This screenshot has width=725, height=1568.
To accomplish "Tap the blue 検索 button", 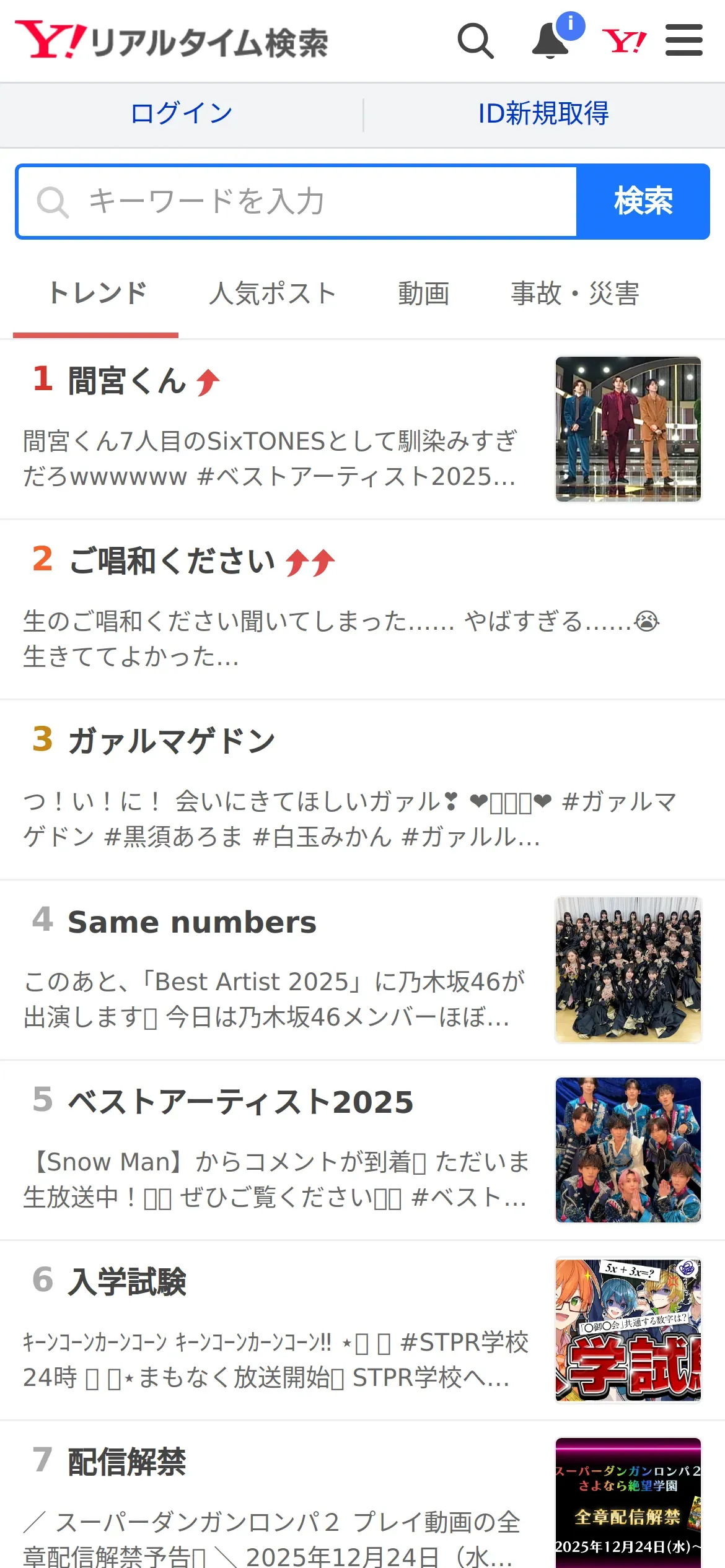I will click(x=643, y=202).
